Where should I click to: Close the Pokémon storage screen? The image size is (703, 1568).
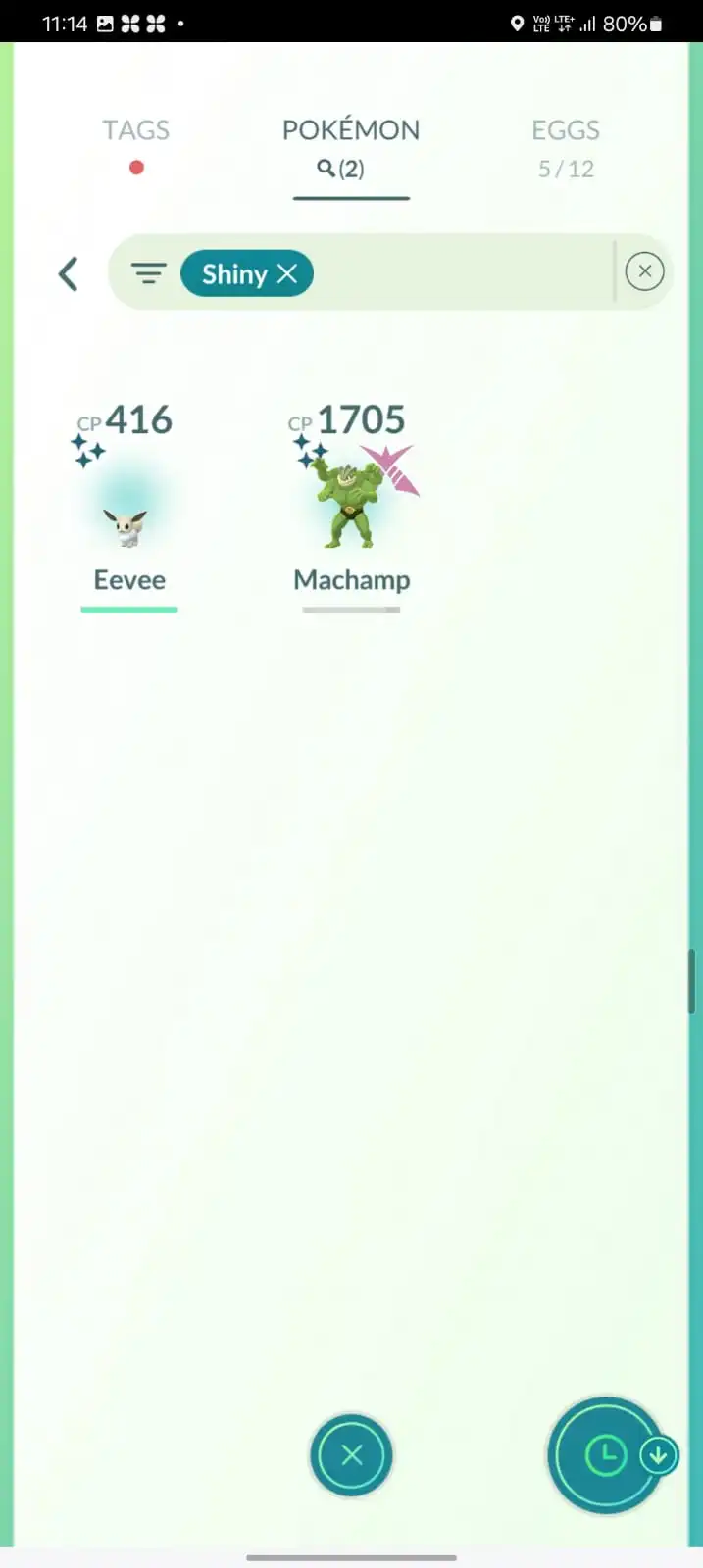click(351, 1455)
